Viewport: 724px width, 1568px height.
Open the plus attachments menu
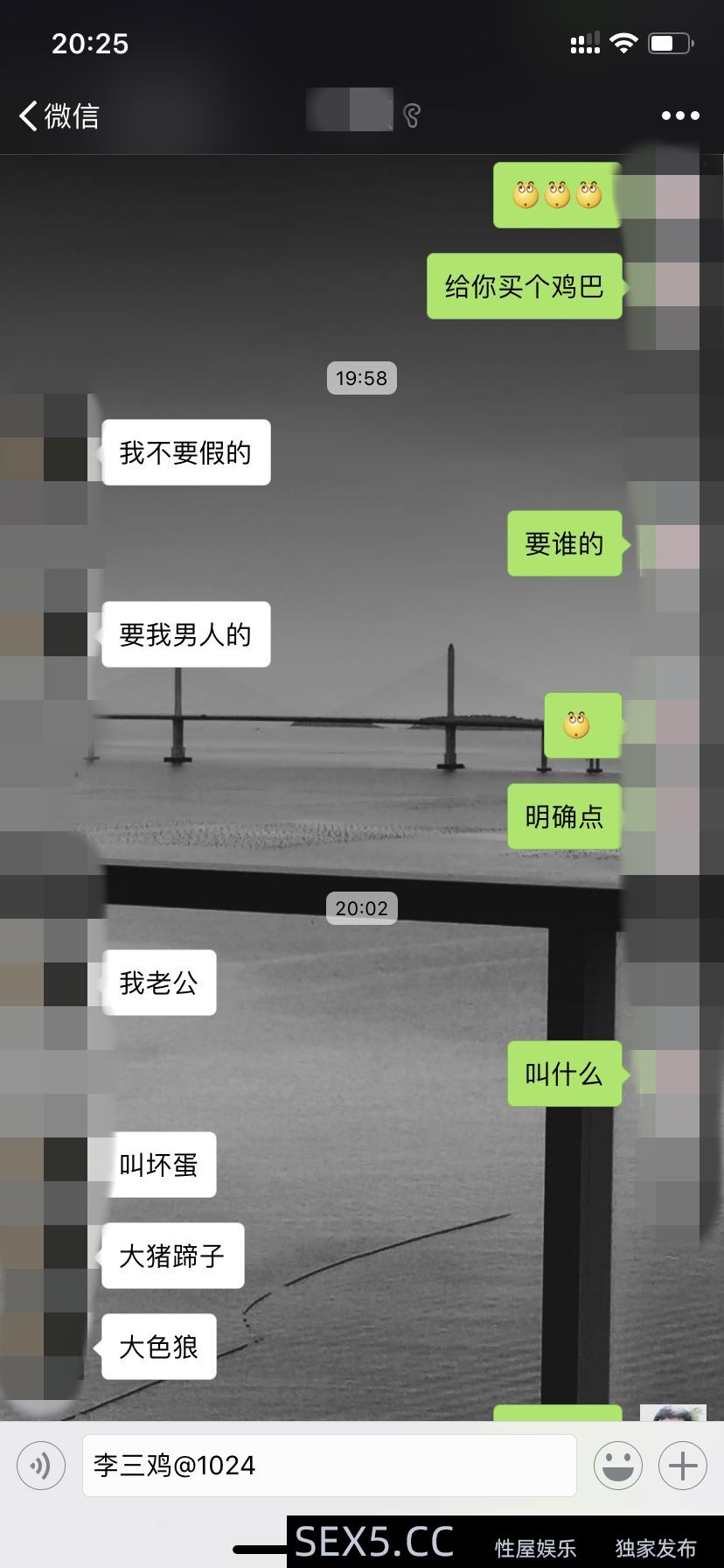tap(682, 1465)
